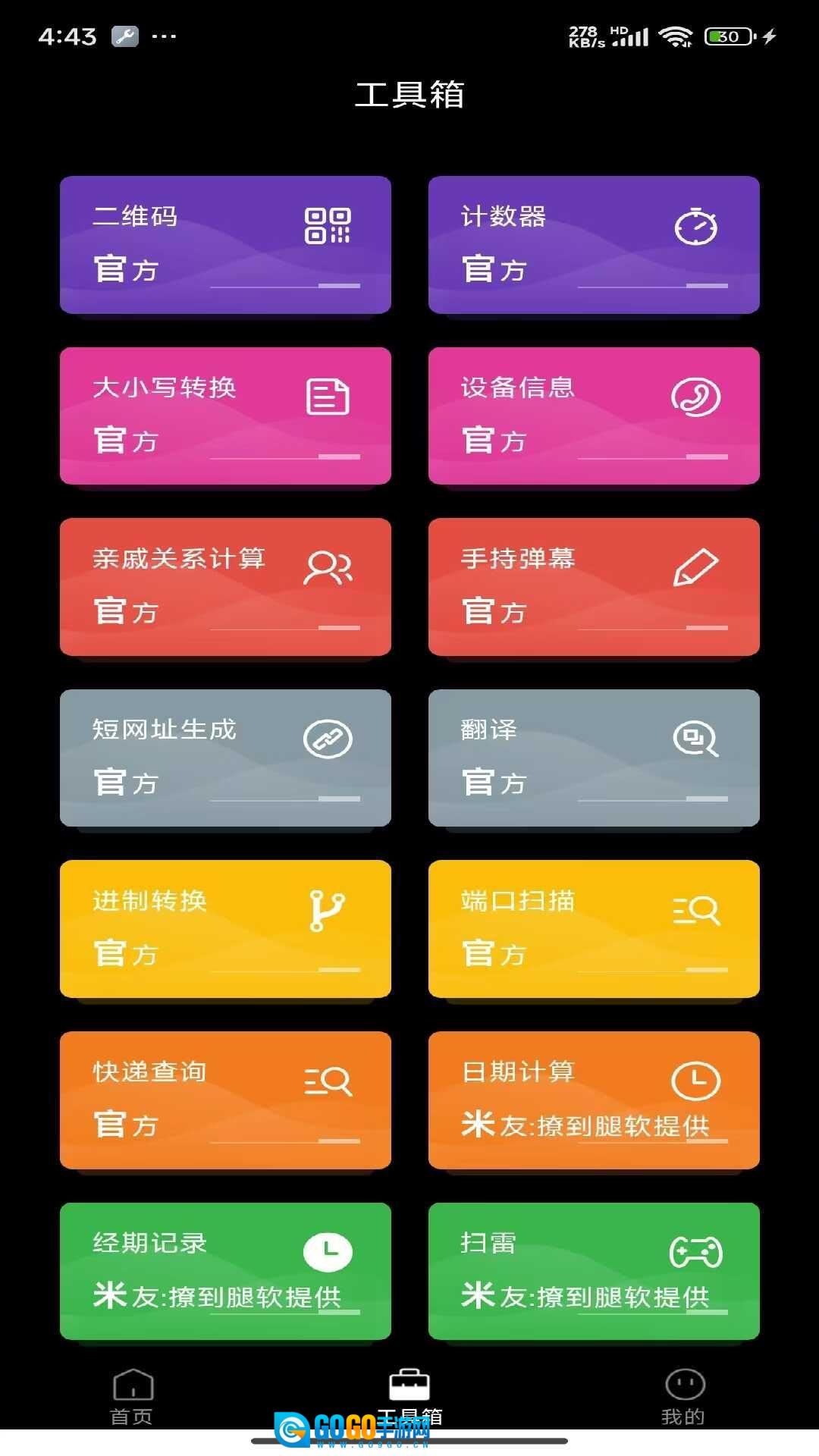The width and height of the screenshot is (819, 1456).
Task: Open the 二维码 QR code tool
Action: [225, 244]
